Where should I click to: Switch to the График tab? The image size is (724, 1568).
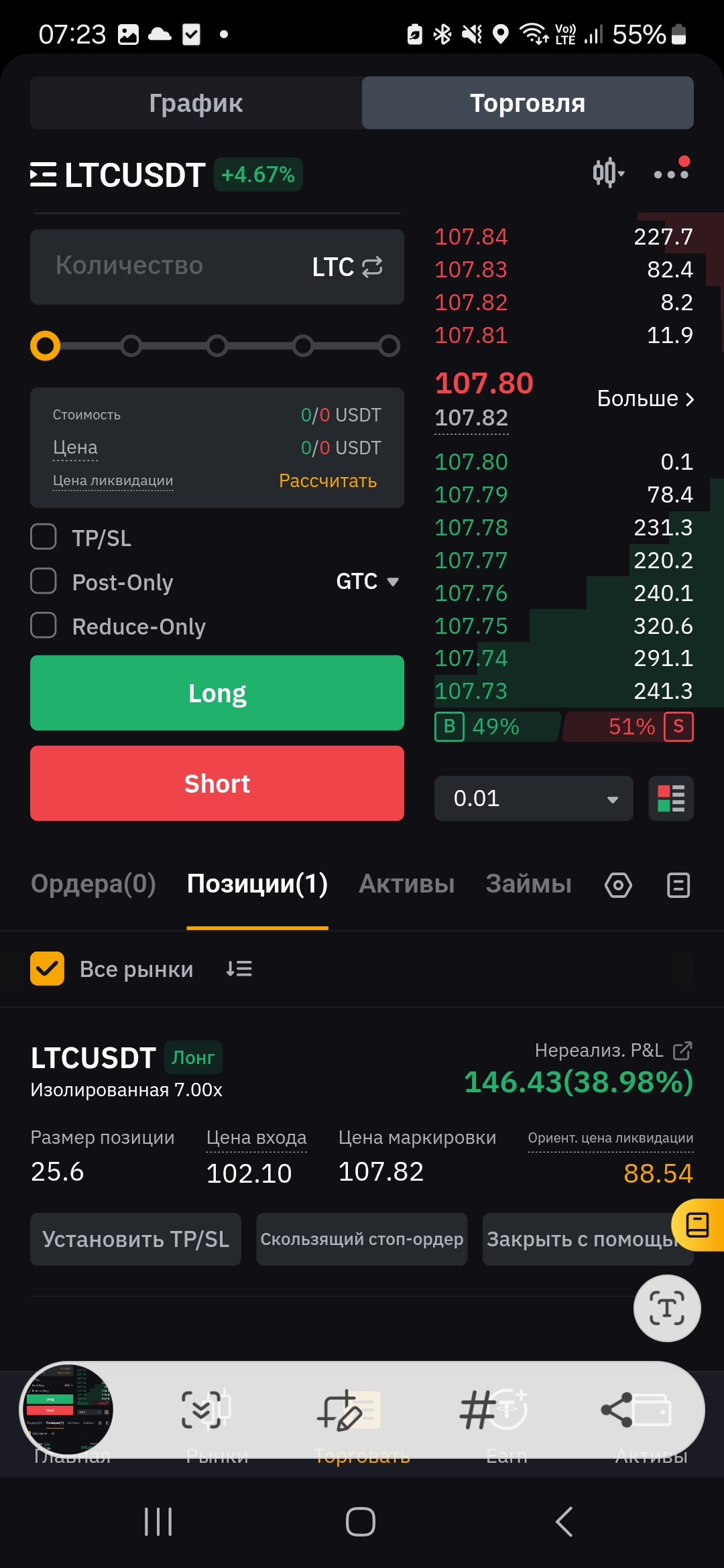[x=196, y=103]
